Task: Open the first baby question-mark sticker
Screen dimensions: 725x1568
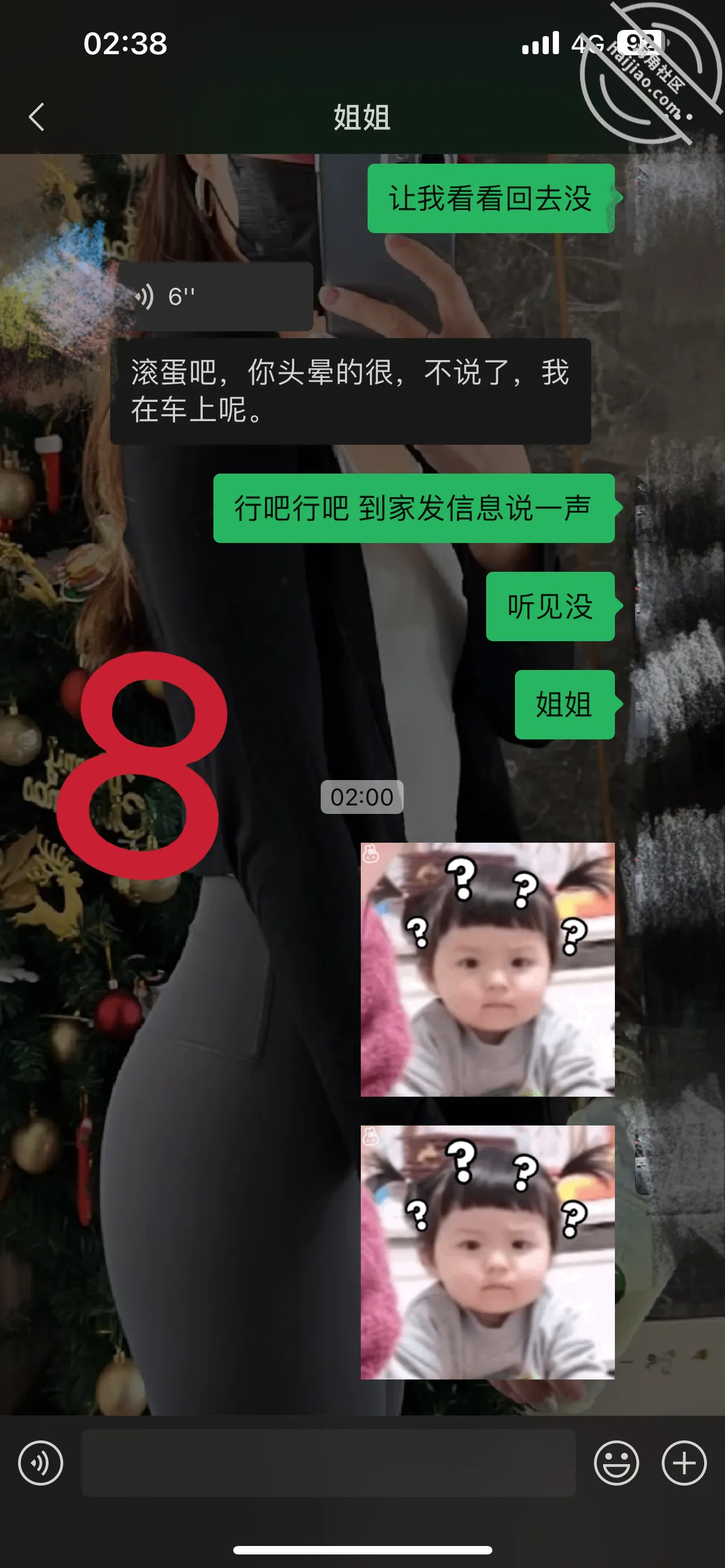Action: tap(488, 970)
